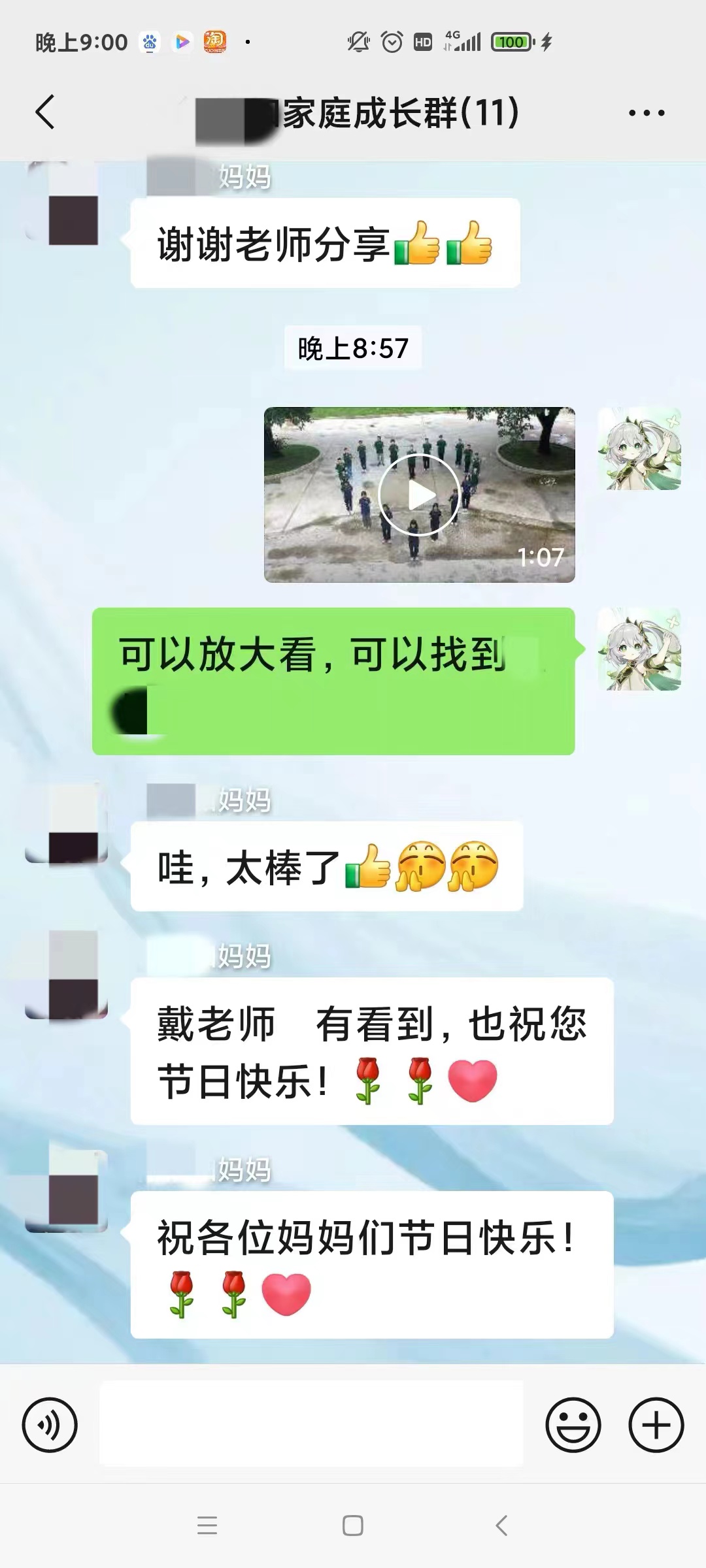Open the recent apps view
The height and width of the screenshot is (1568, 706).
tap(207, 1526)
